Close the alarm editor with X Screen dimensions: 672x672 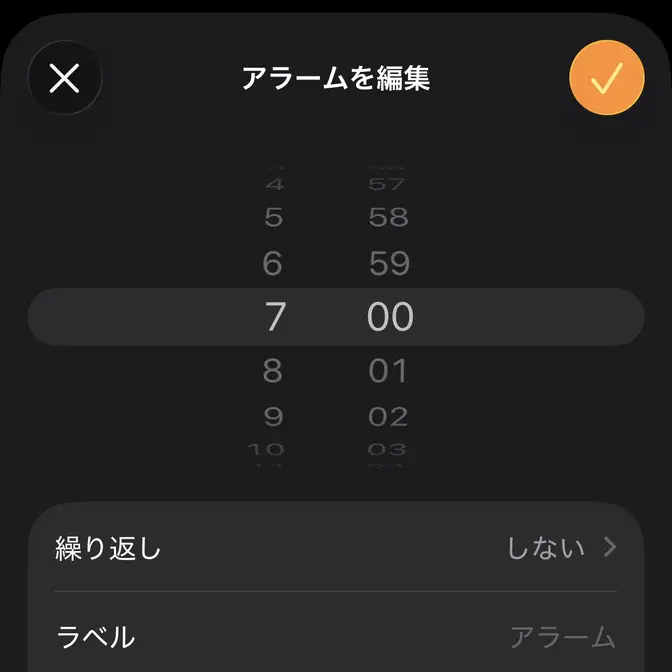(x=65, y=78)
